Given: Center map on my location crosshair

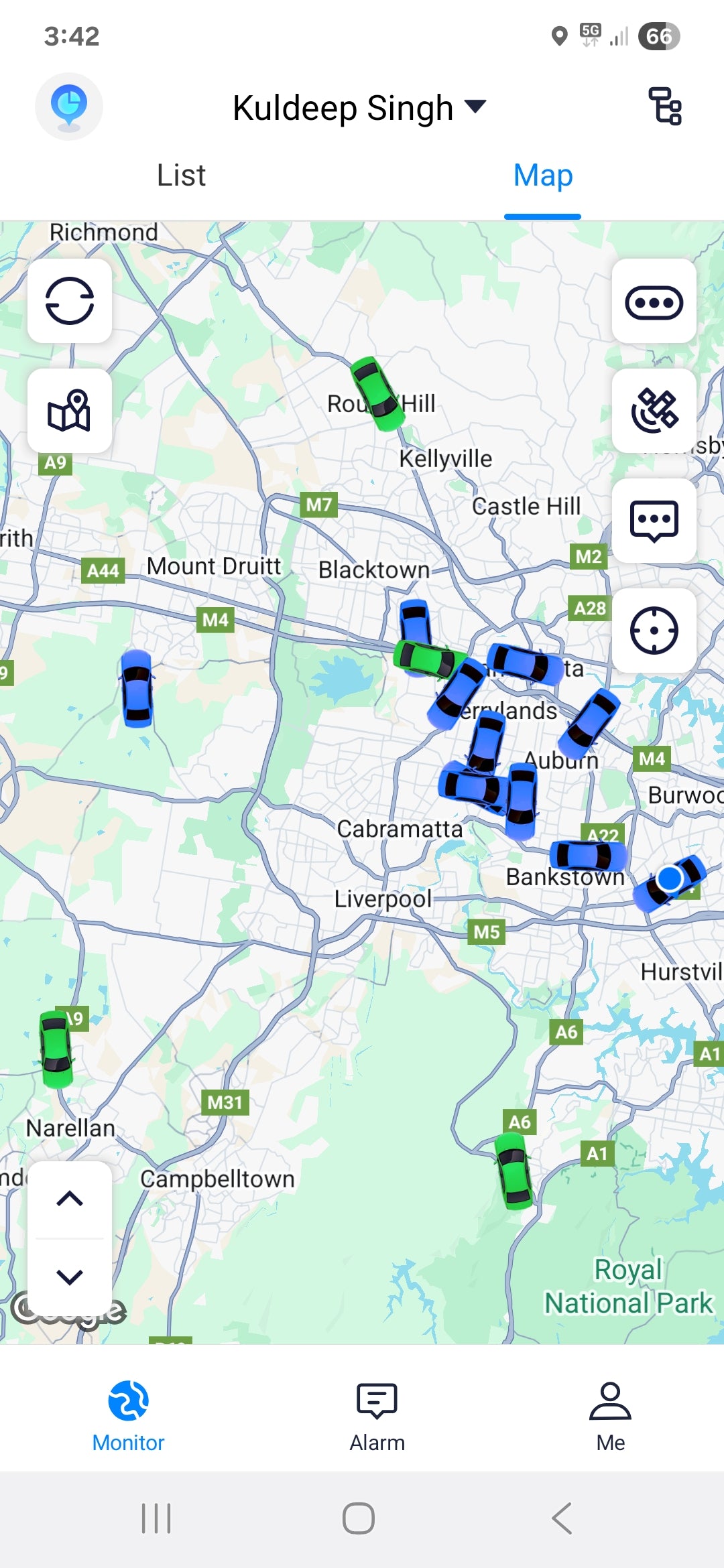Looking at the screenshot, I should pos(654,631).
